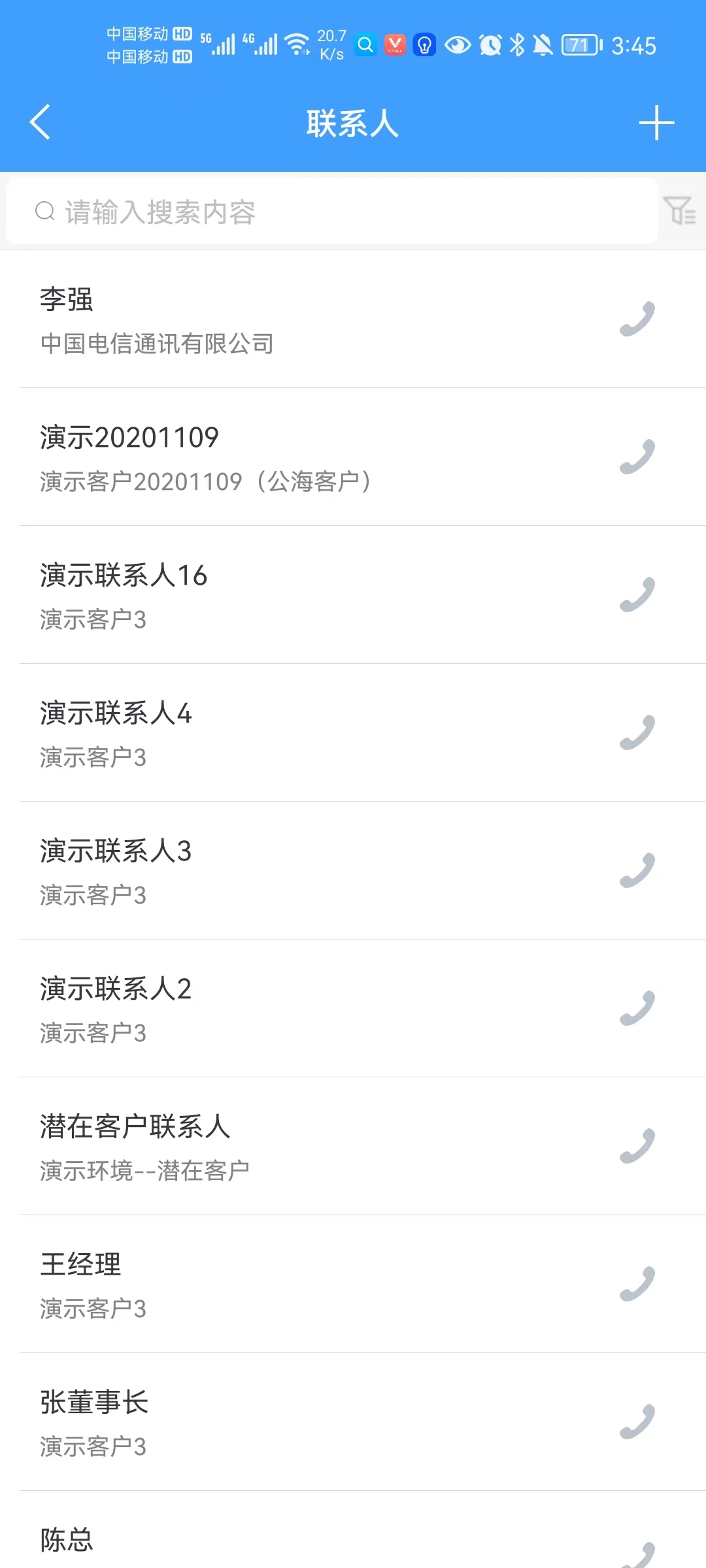706x1568 pixels.
Task: Call 演示20201109 with the phone icon
Action: click(x=637, y=457)
